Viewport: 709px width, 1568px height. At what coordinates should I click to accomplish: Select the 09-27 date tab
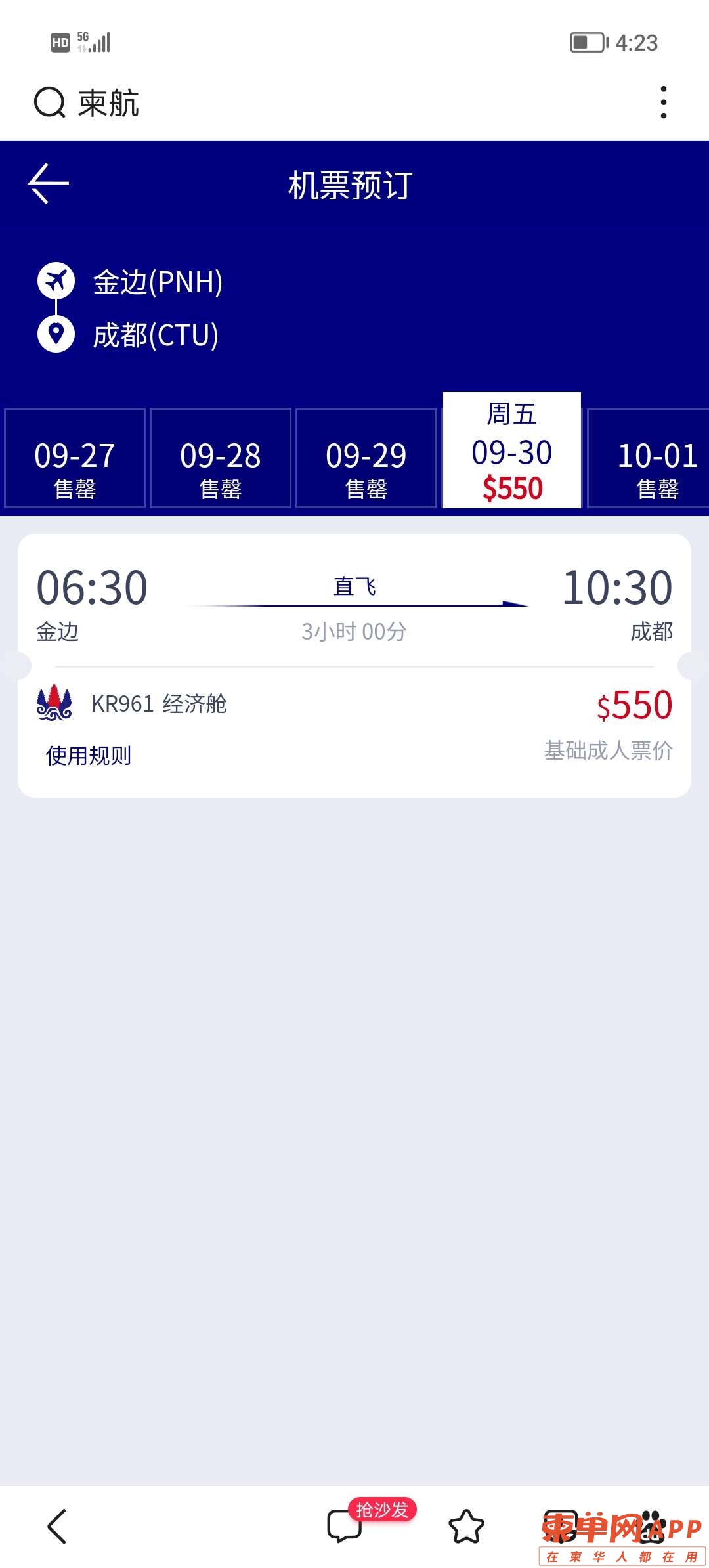tap(75, 458)
